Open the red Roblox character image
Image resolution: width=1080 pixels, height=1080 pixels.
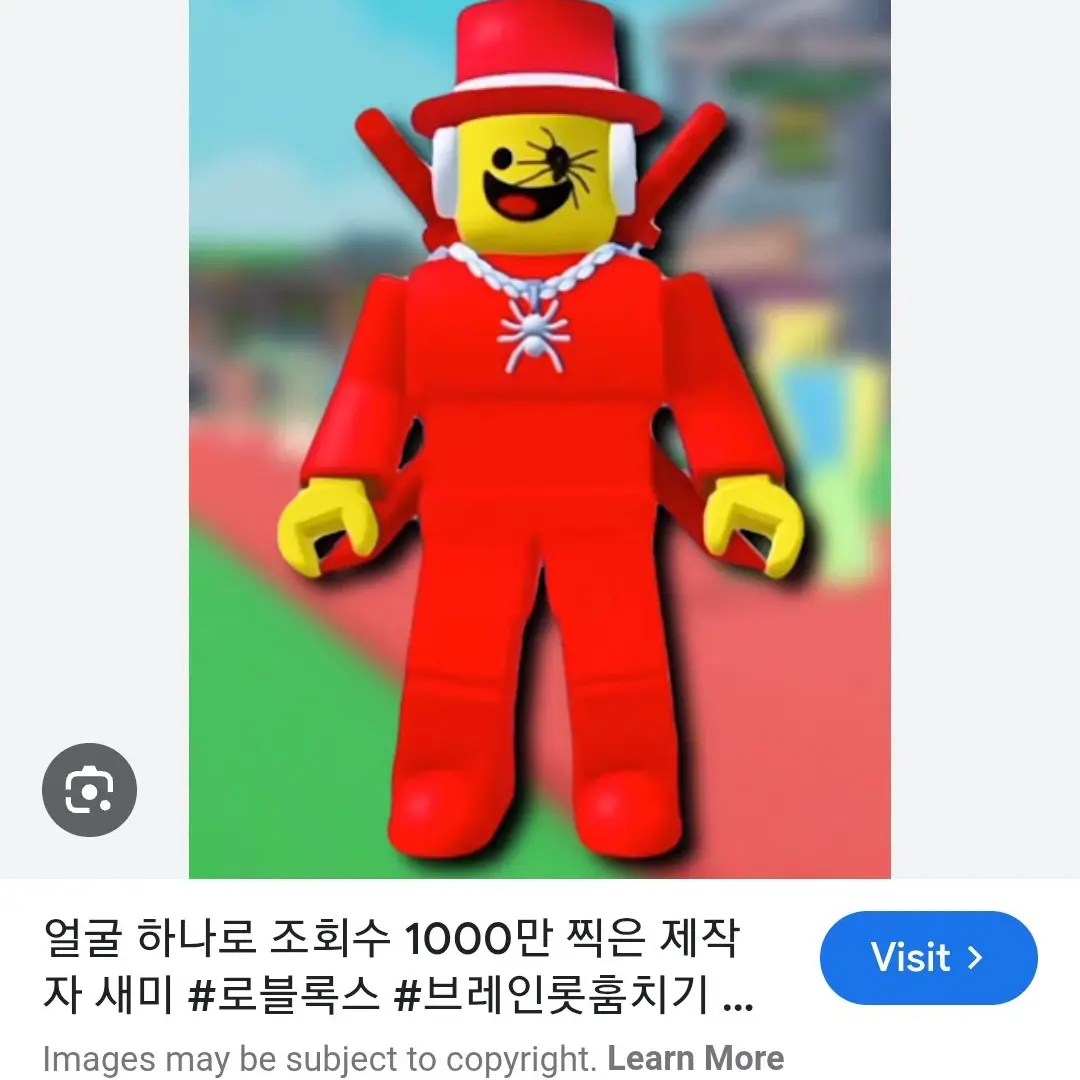pos(540,440)
